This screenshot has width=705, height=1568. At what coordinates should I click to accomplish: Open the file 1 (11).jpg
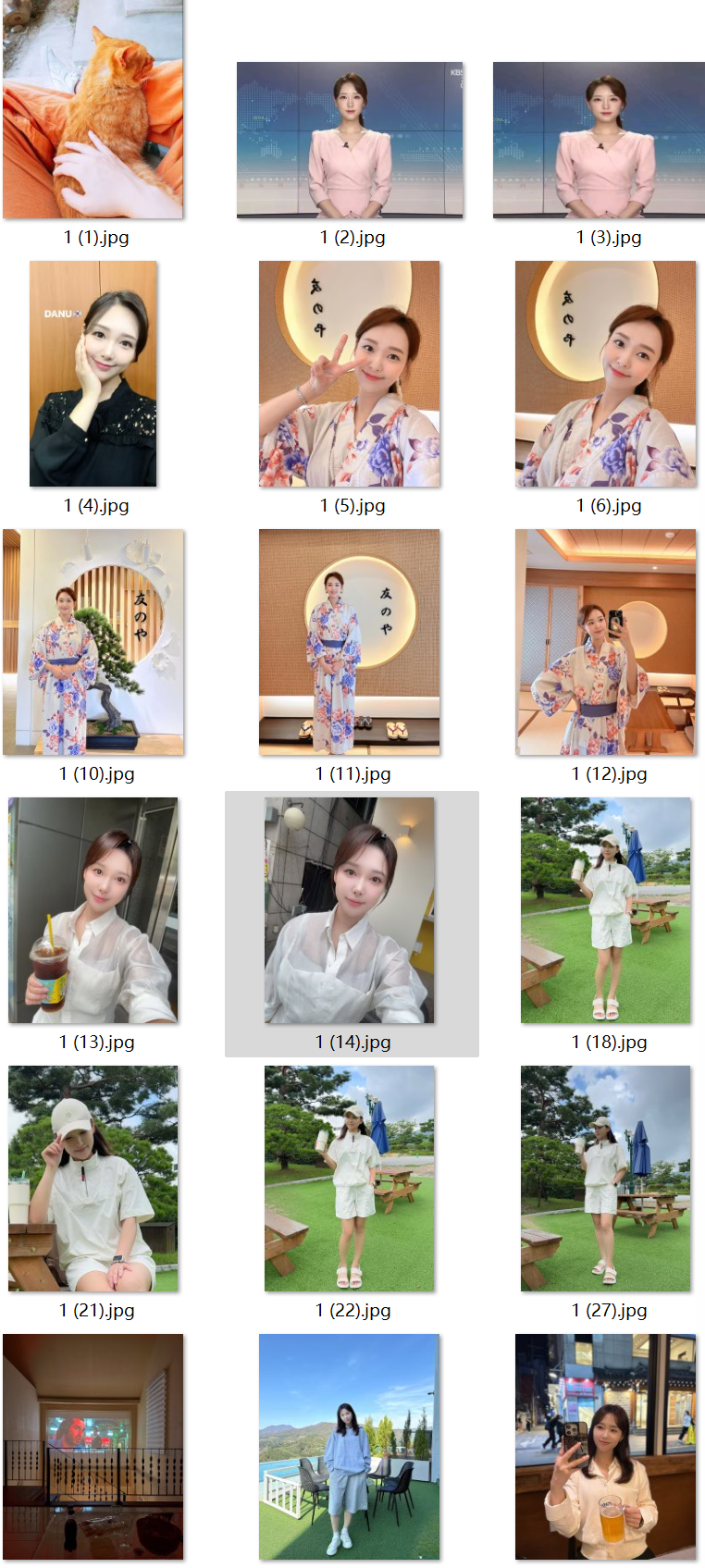coord(350,642)
